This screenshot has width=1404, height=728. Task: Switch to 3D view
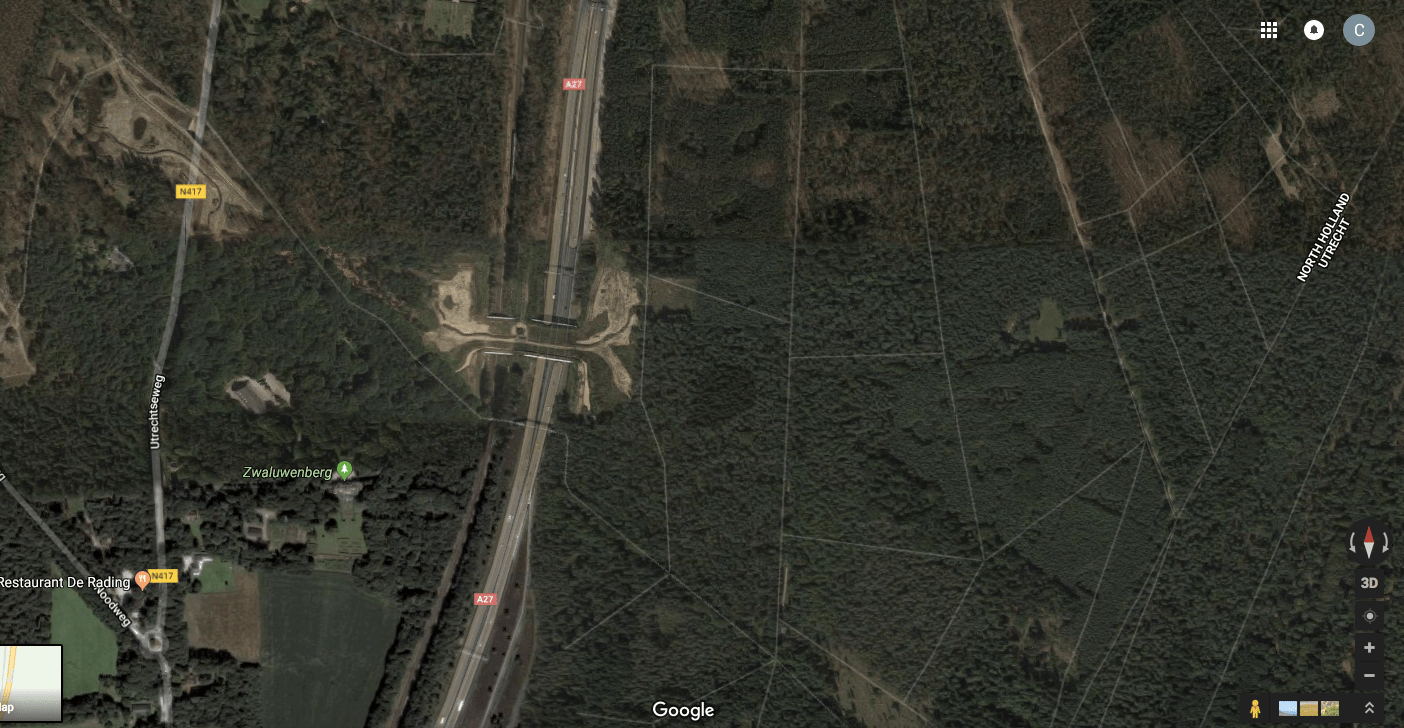(x=1369, y=583)
